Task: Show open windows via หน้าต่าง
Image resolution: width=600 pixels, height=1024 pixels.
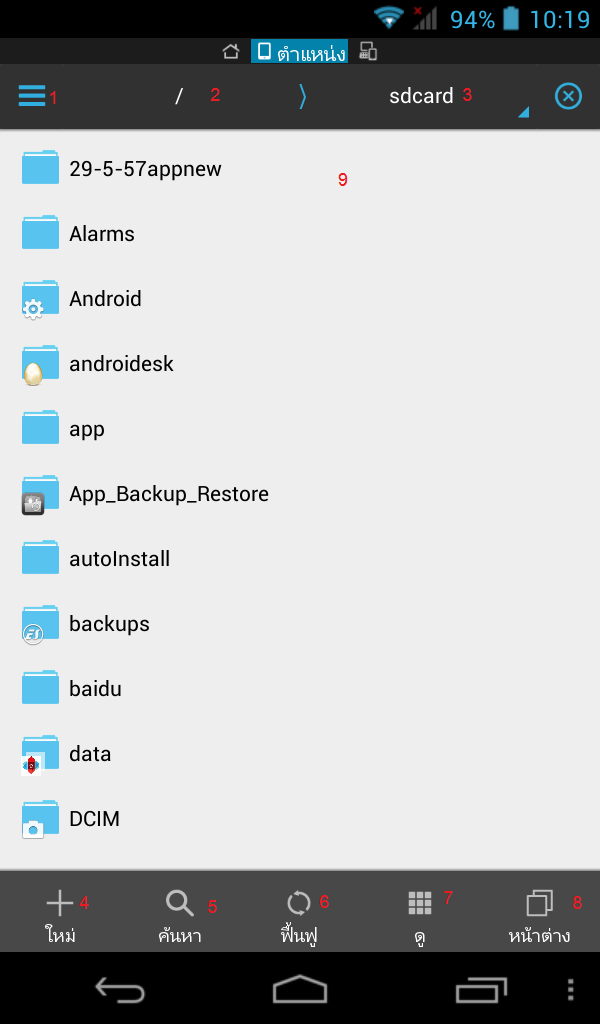Action: (x=539, y=915)
